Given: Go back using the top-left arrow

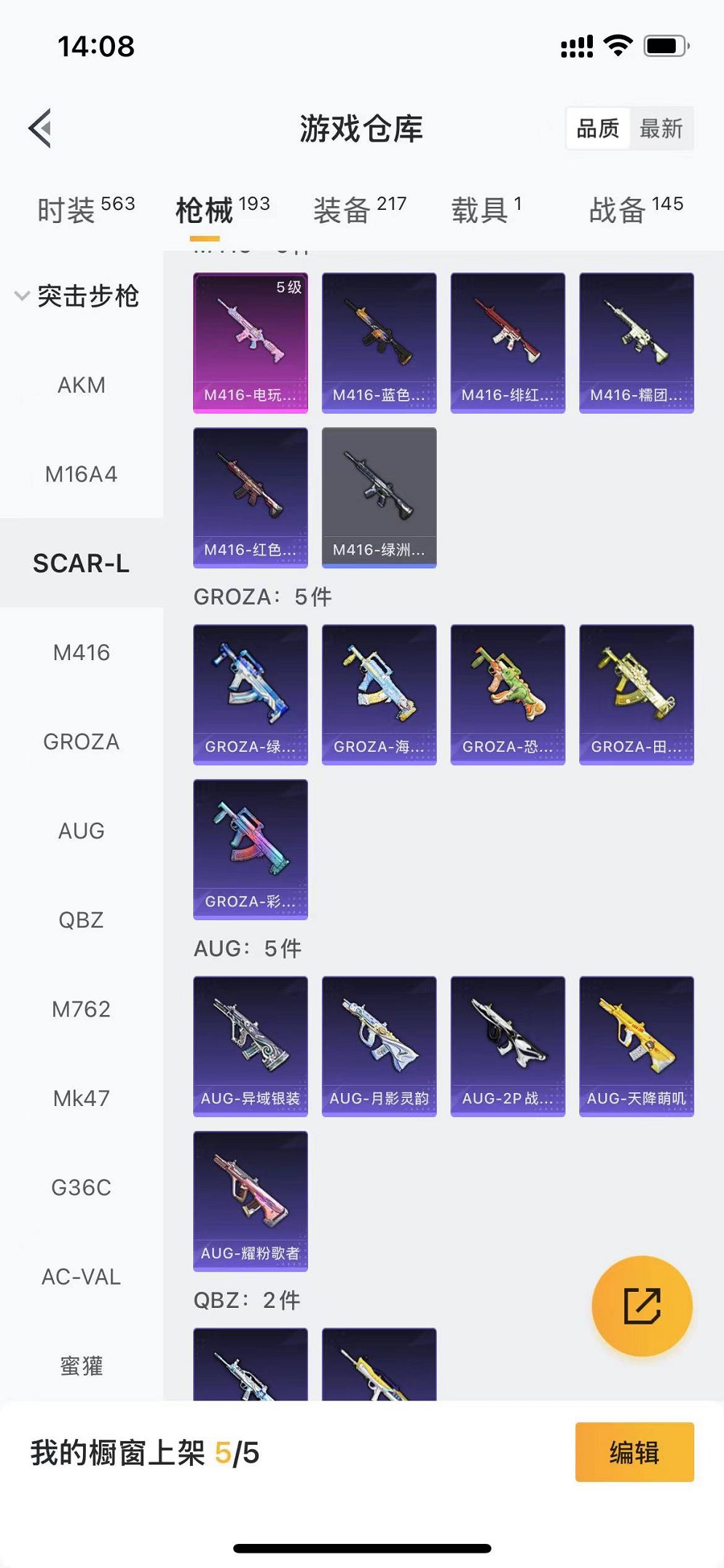Looking at the screenshot, I should 41,128.
